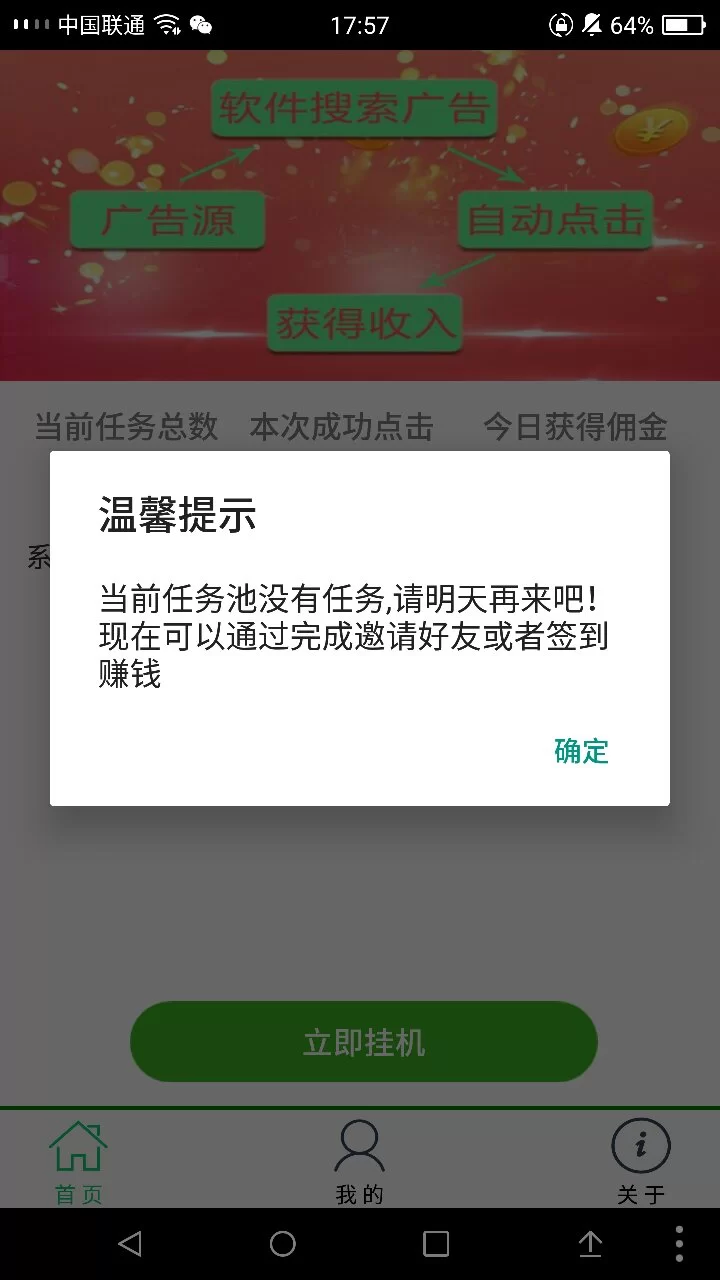Image resolution: width=720 pixels, height=1280 pixels.
Task: Tap the 立即挂机 button
Action: tap(364, 1043)
